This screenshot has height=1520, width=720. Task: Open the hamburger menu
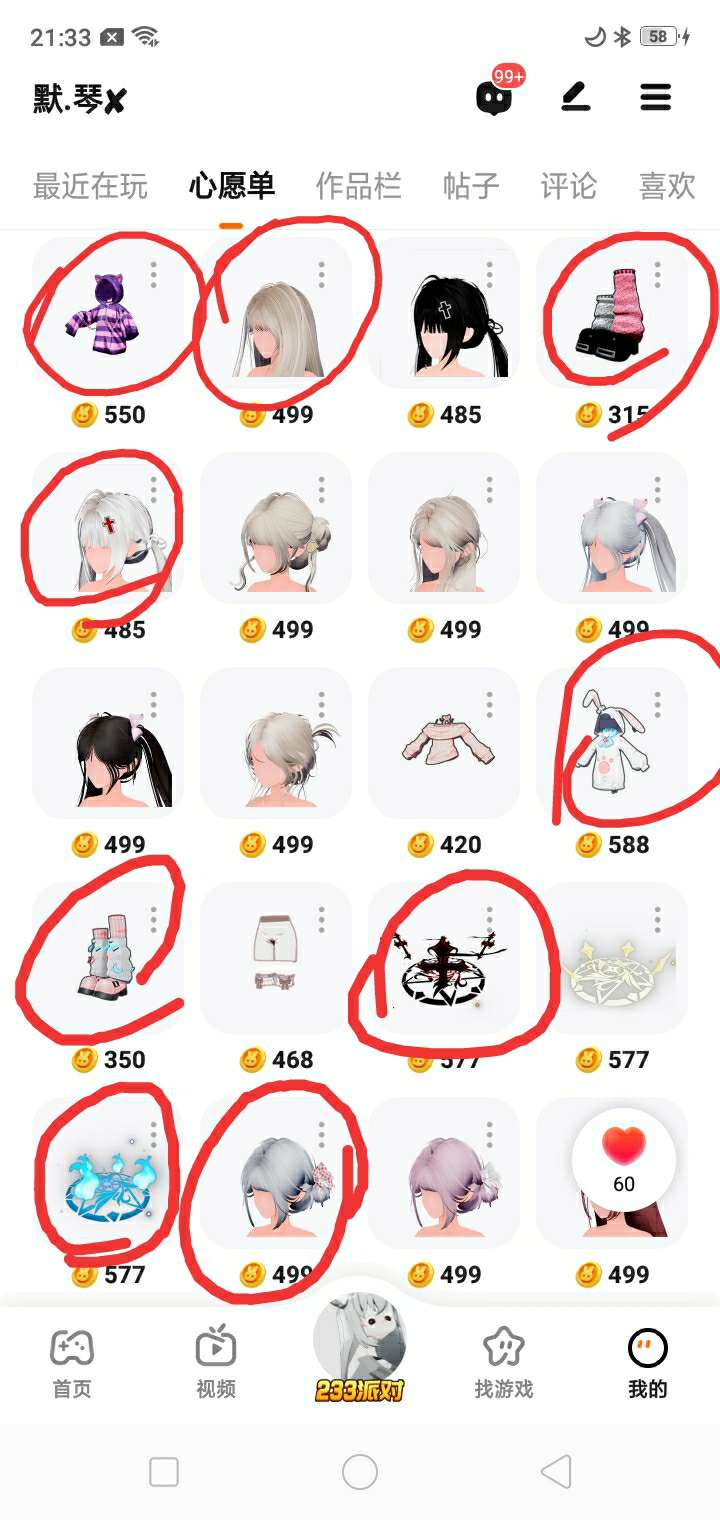655,97
